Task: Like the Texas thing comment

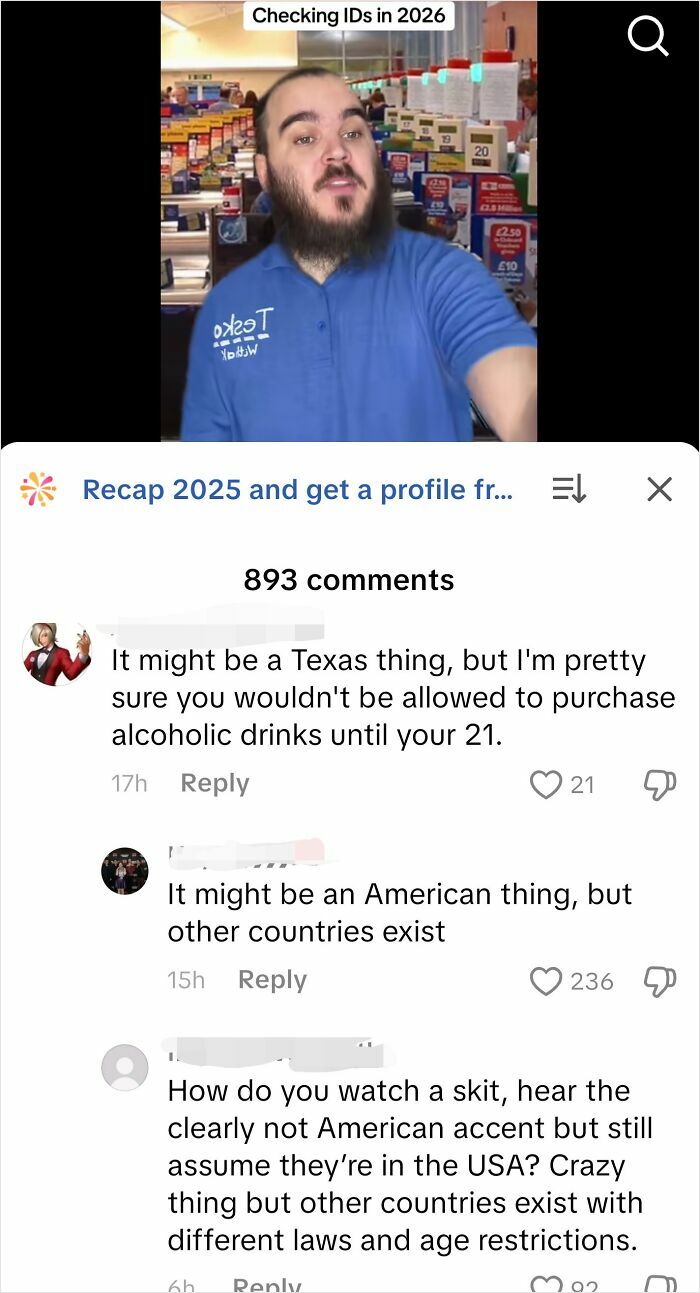Action: coord(546,785)
